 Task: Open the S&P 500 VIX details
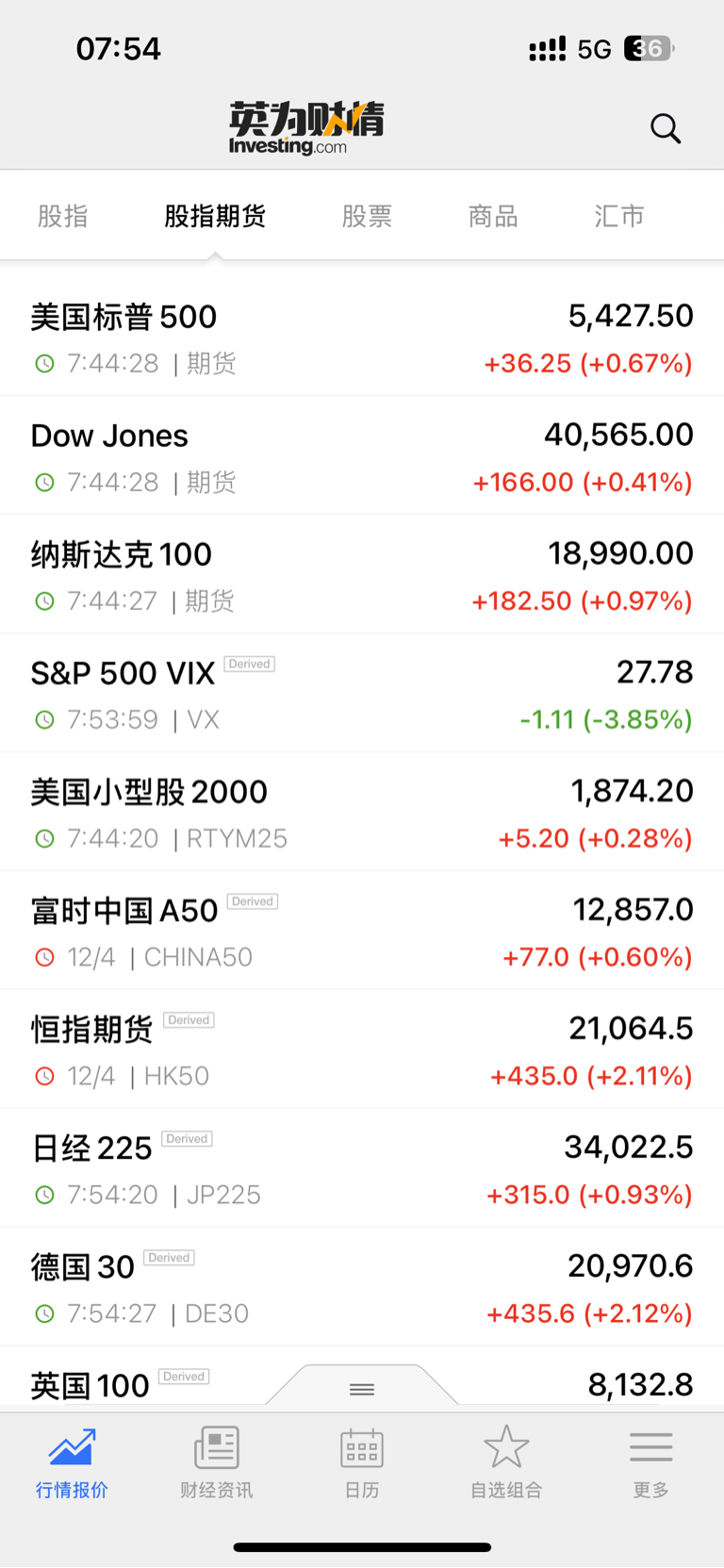(362, 692)
